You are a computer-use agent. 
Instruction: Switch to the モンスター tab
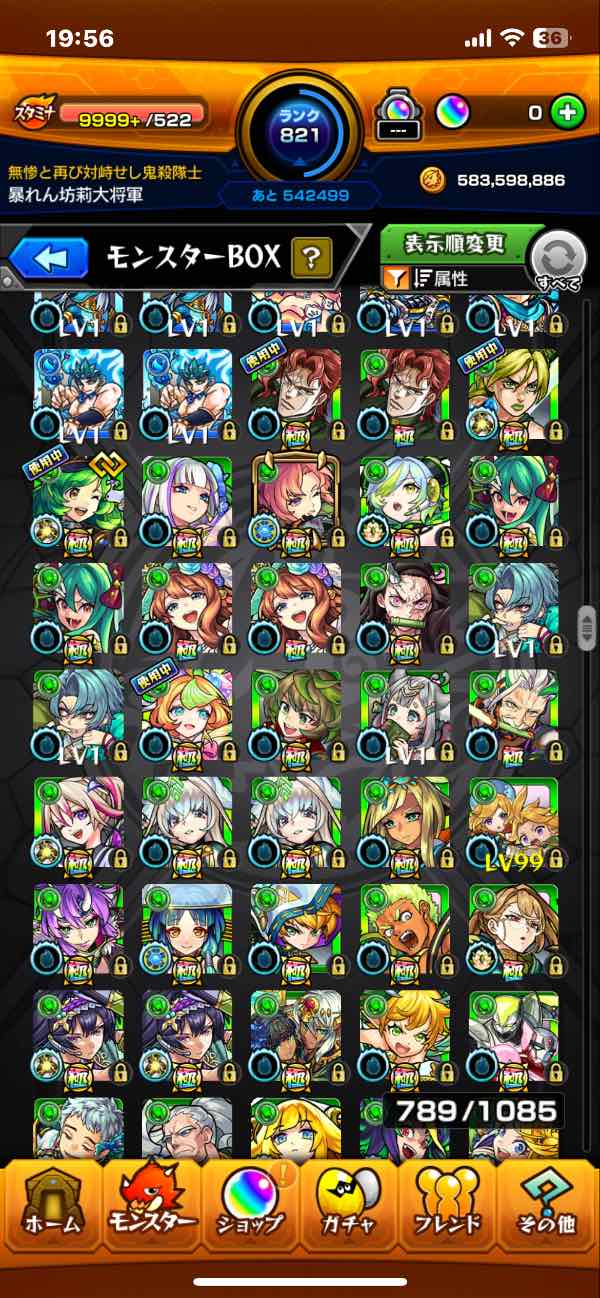tap(150, 1206)
